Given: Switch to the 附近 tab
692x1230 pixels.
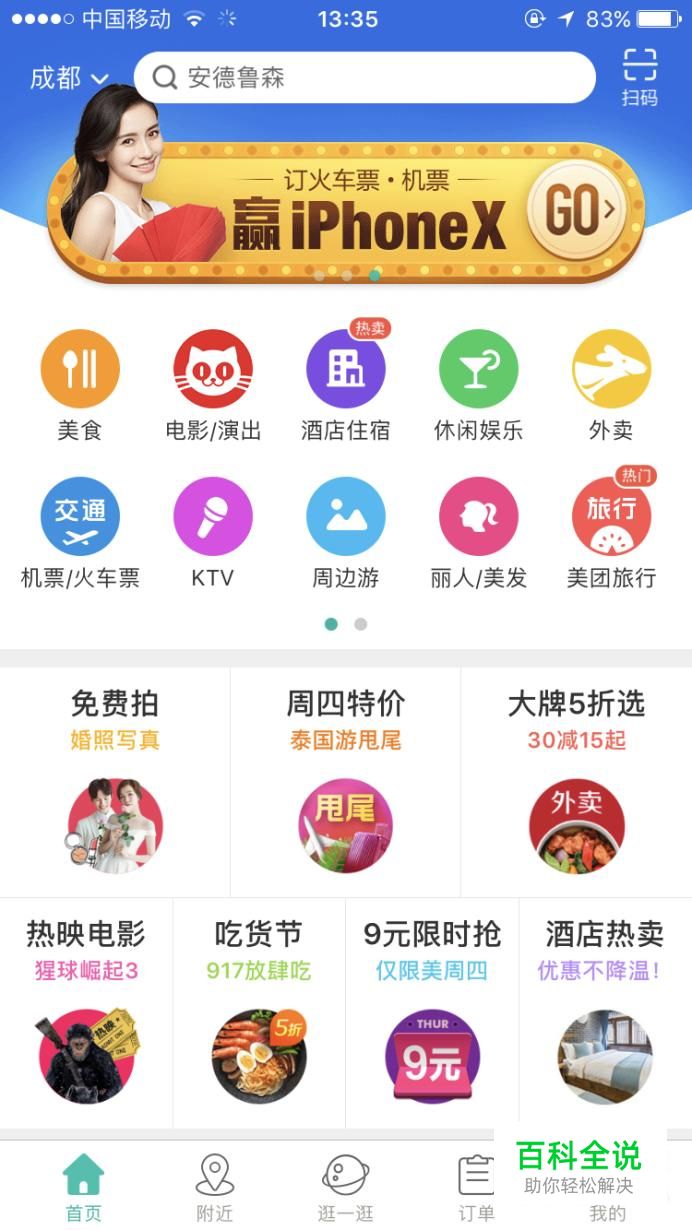Looking at the screenshot, I should click(215, 1186).
